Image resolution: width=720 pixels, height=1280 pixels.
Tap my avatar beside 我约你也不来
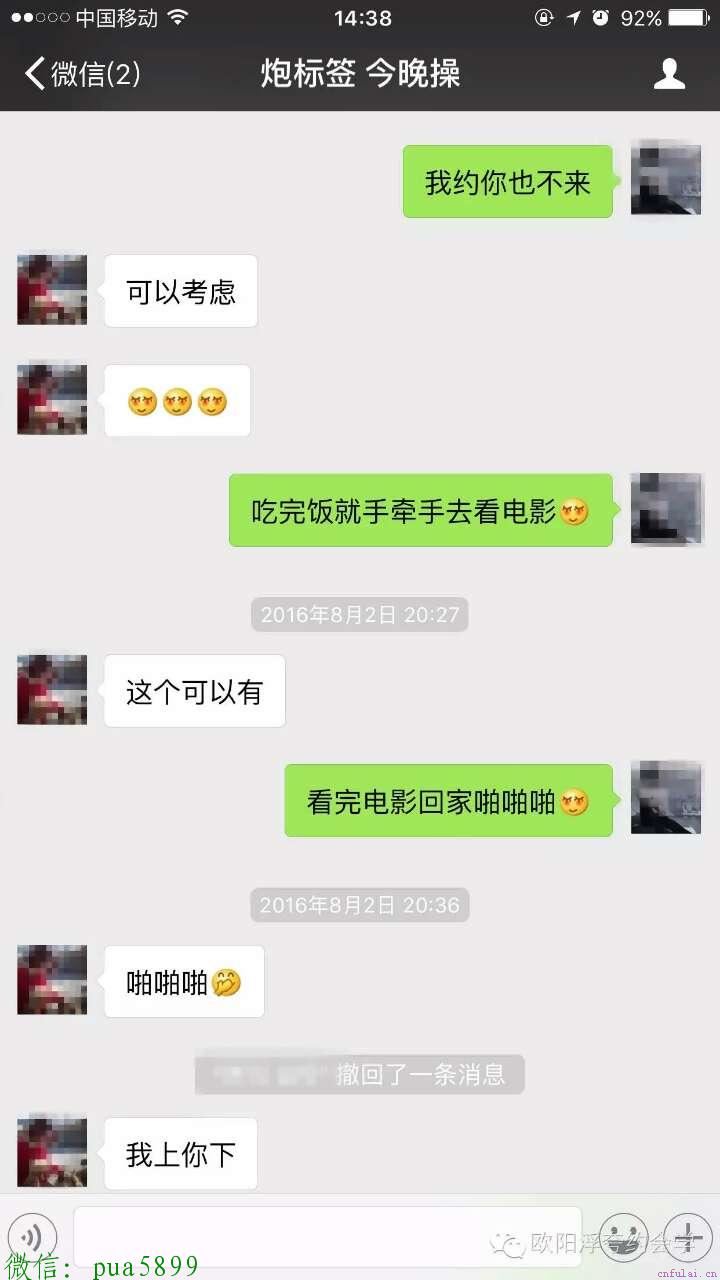coord(665,180)
